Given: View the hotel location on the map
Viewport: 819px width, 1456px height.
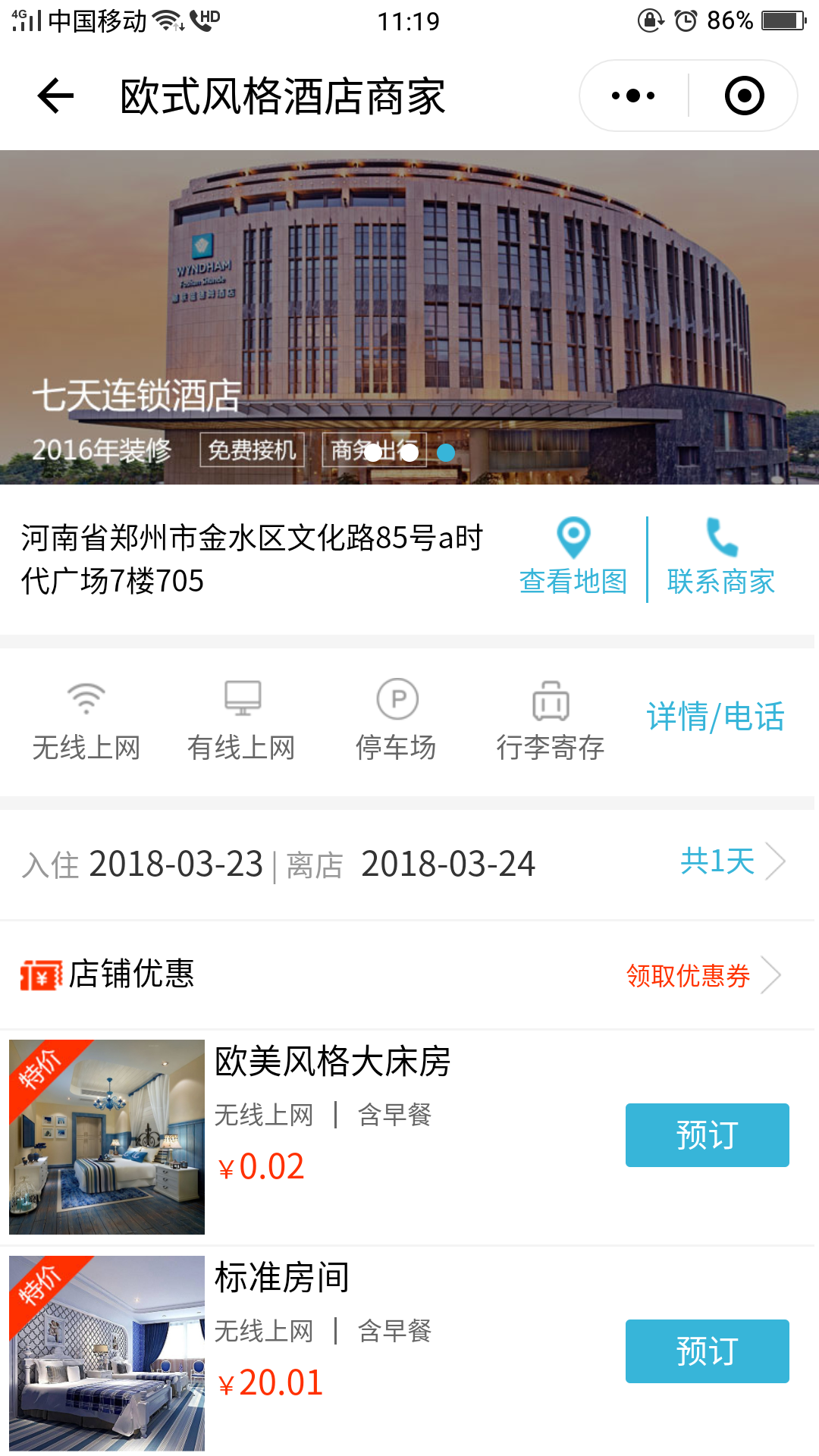Looking at the screenshot, I should click(x=573, y=557).
